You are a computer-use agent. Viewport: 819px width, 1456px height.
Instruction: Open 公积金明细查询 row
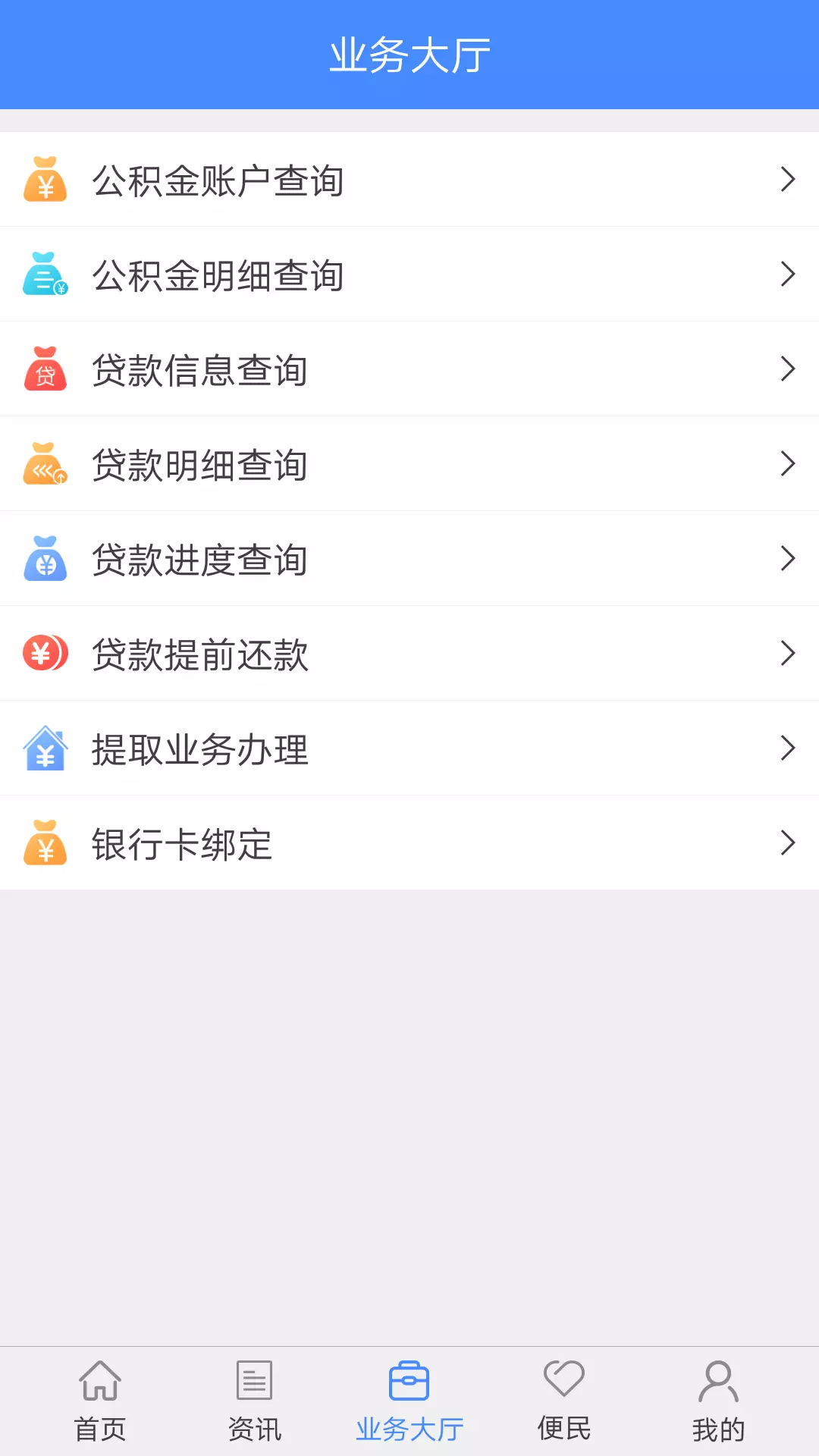[x=409, y=274]
